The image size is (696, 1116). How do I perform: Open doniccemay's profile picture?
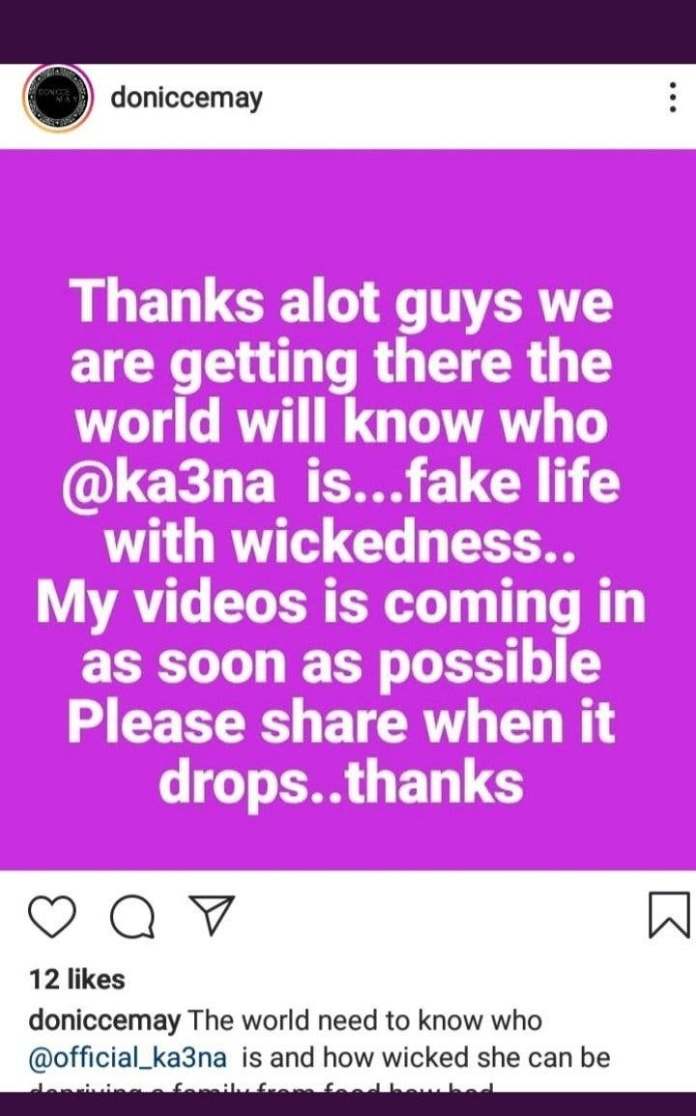pos(57,98)
